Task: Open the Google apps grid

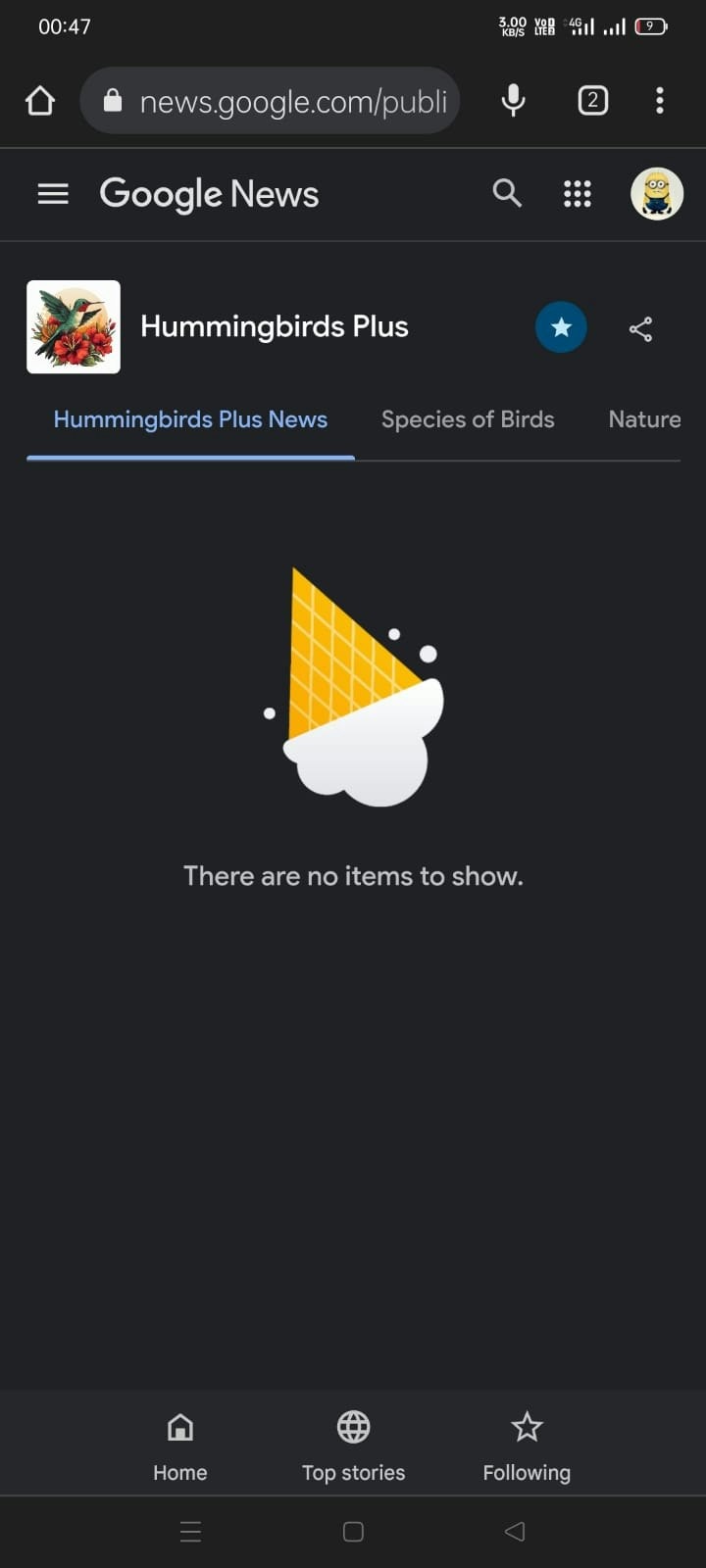Action: point(578,194)
